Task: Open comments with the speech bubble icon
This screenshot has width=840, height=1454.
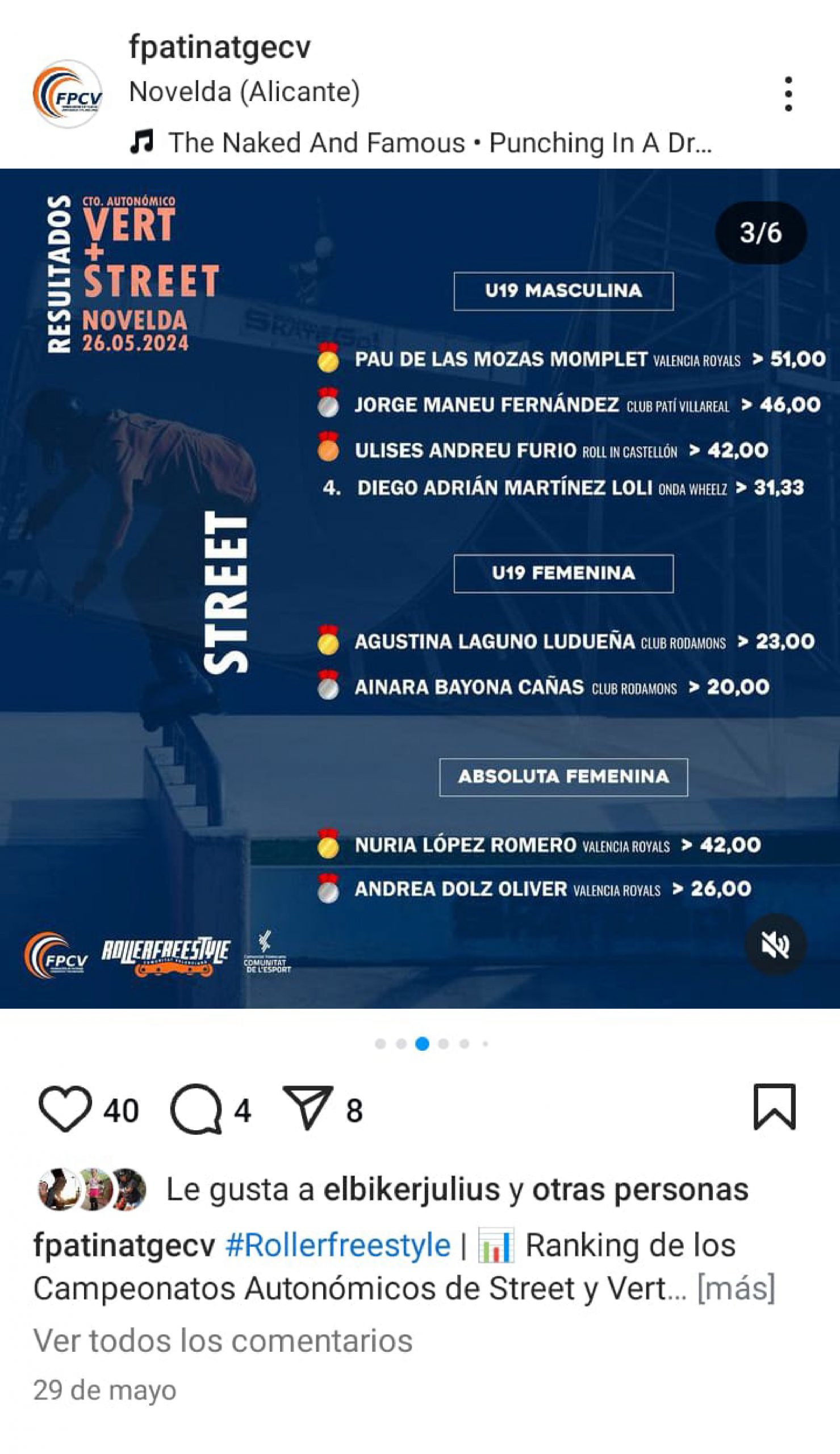Action: [x=196, y=1109]
